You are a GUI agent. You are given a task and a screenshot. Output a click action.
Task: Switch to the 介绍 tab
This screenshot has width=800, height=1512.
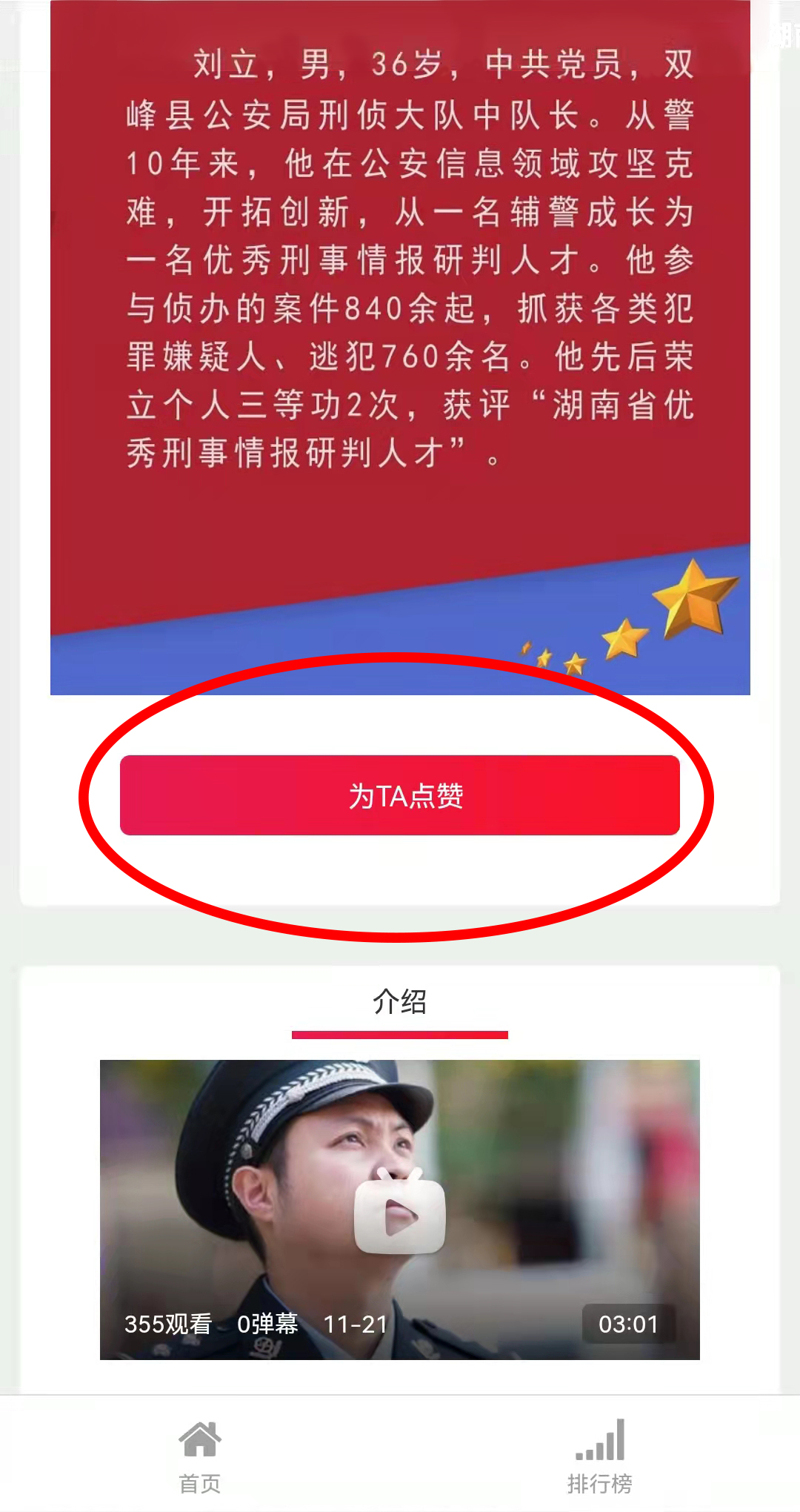[400, 1002]
